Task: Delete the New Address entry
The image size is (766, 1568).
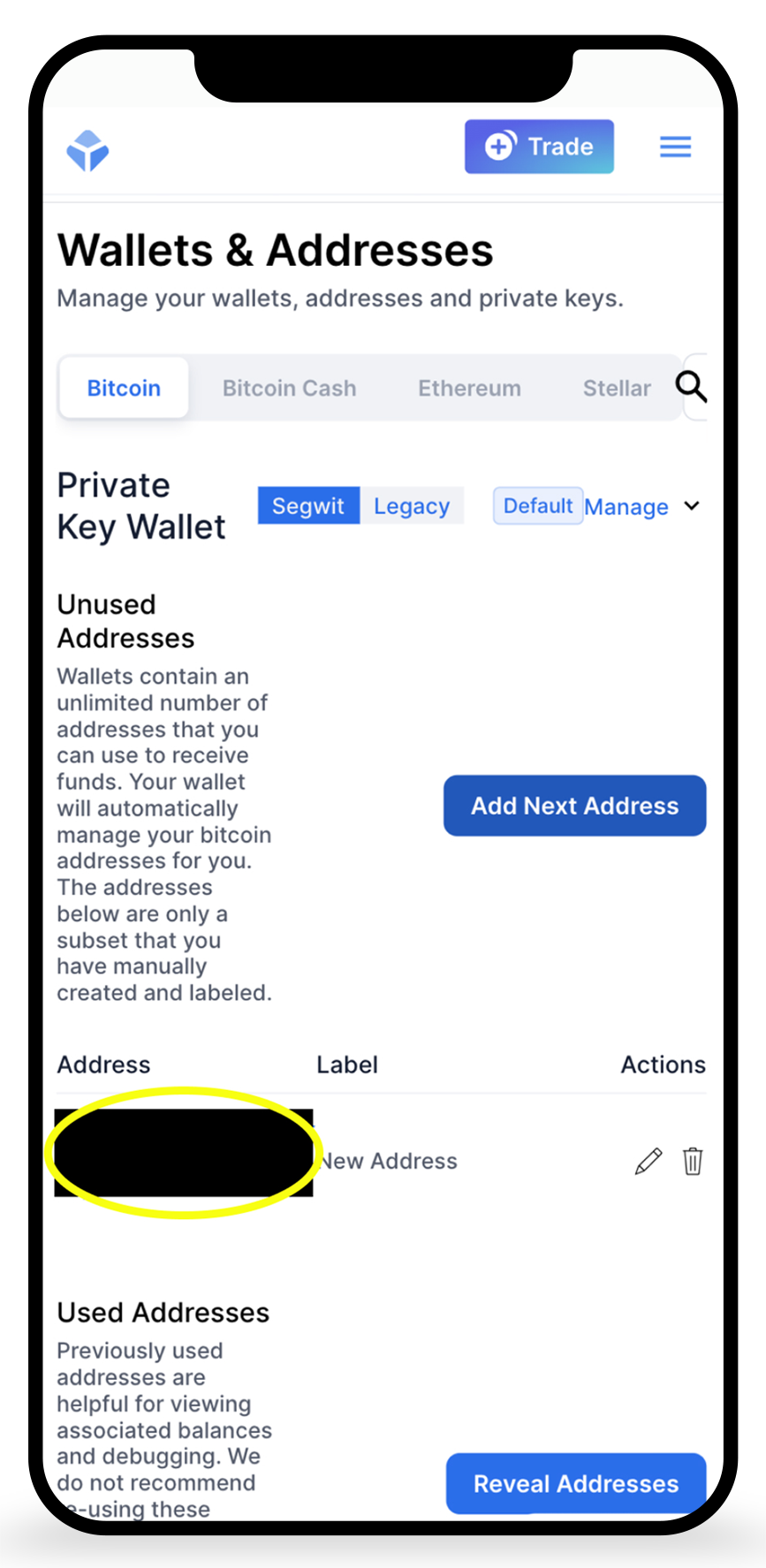Action: click(x=693, y=1161)
